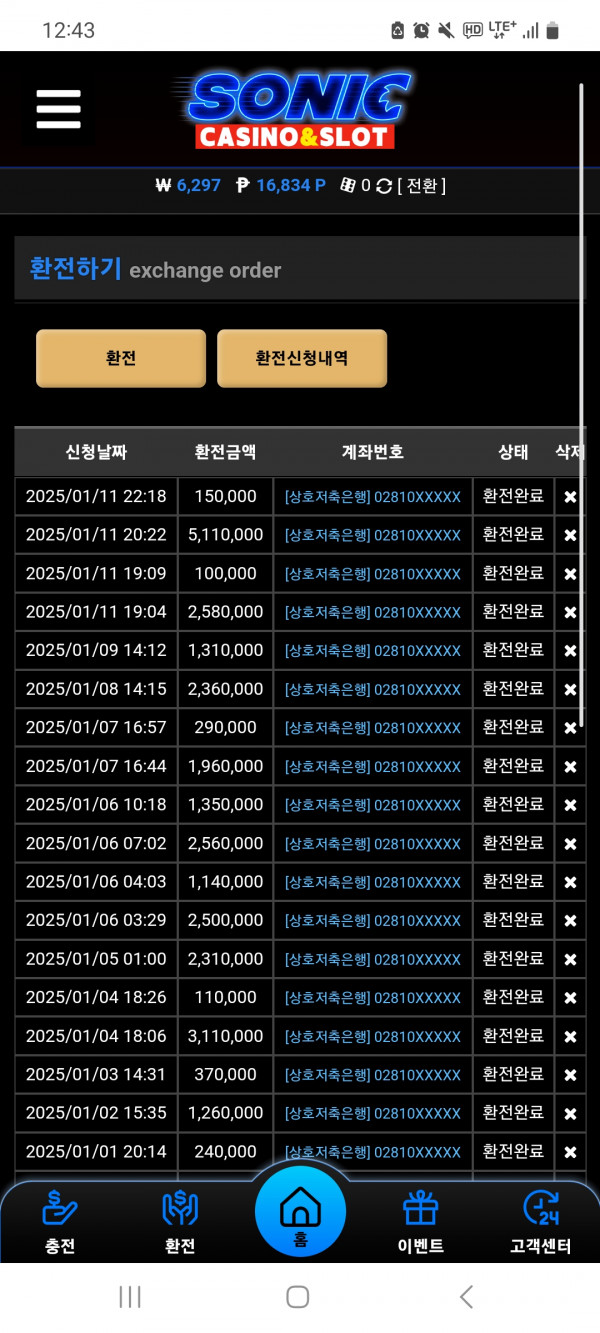Select the 환전 button

coord(121,358)
